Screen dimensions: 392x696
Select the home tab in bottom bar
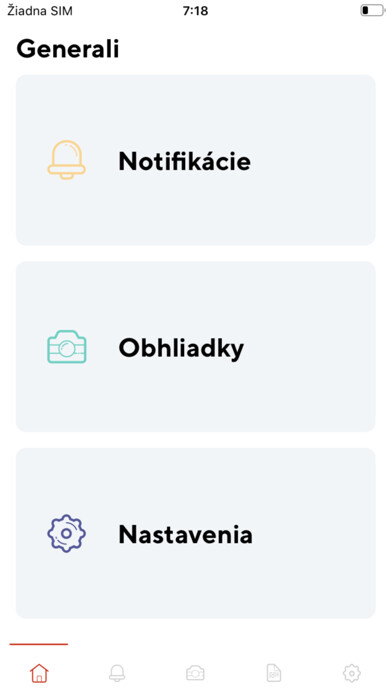[x=39, y=673]
